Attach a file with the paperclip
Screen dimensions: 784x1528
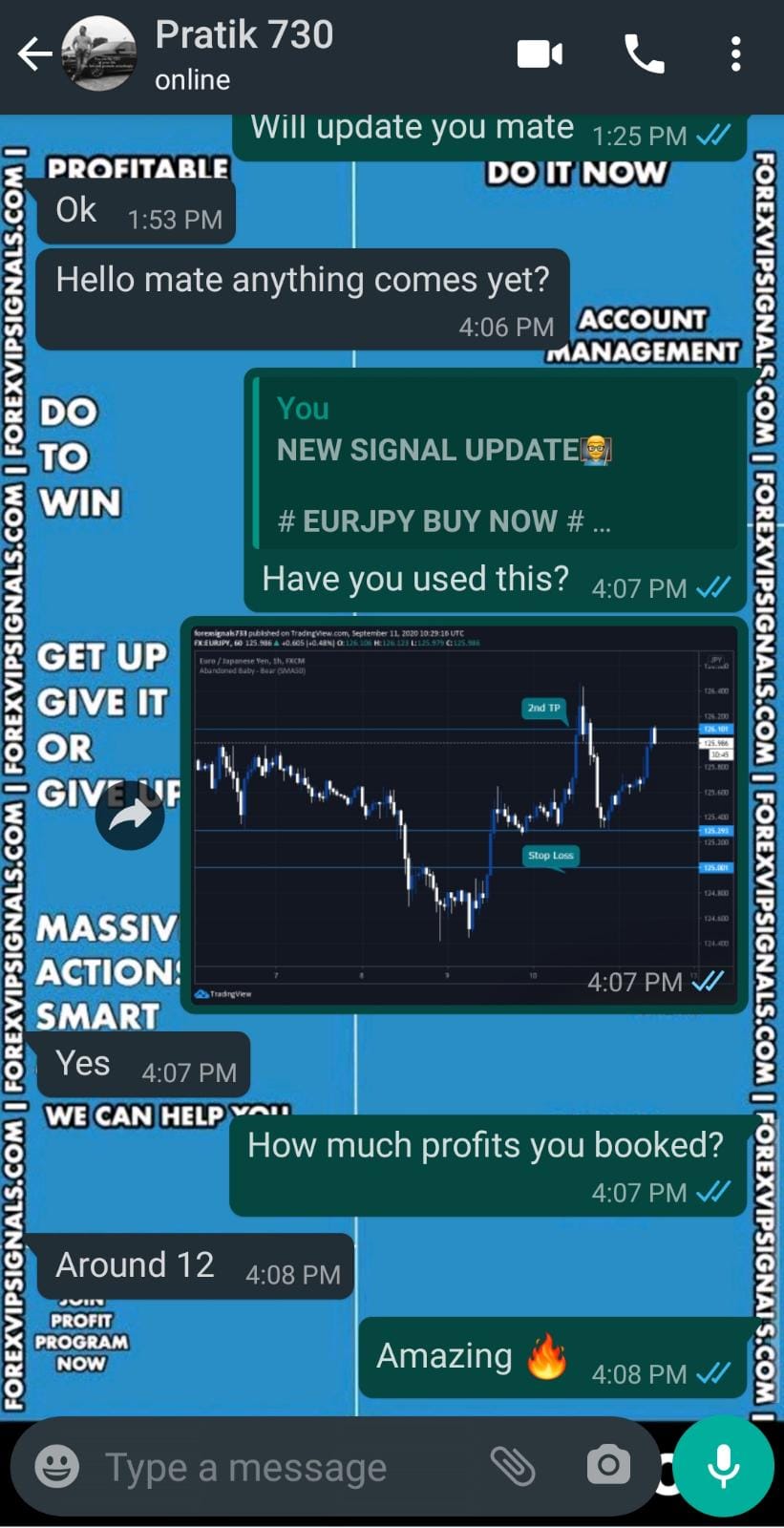[x=513, y=1466]
